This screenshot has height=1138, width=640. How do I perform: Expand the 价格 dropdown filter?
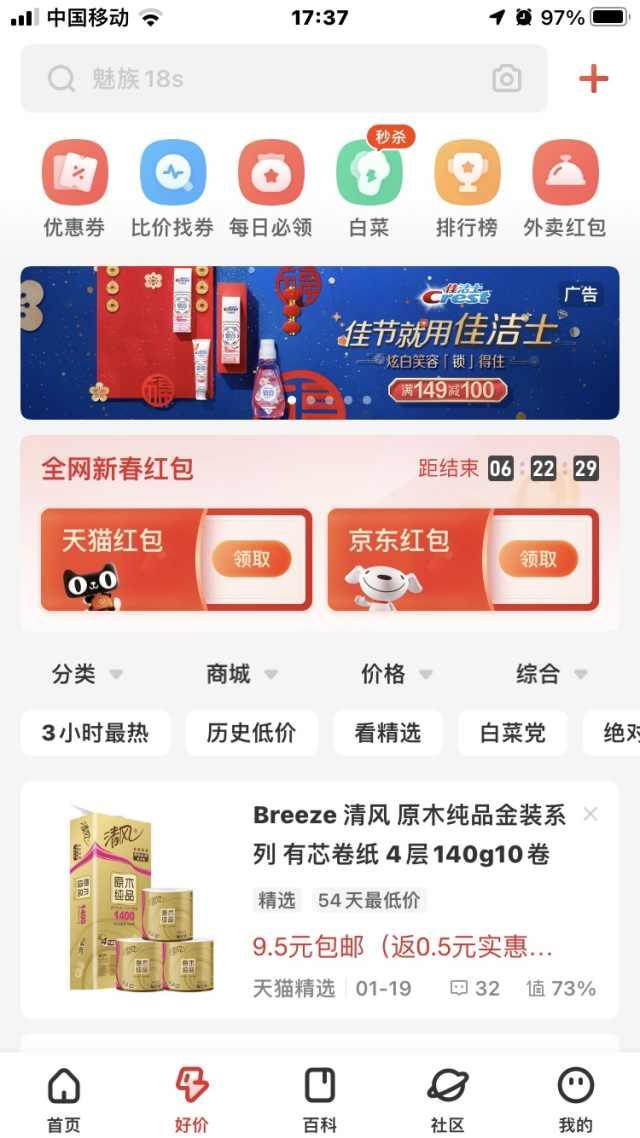[x=396, y=674]
